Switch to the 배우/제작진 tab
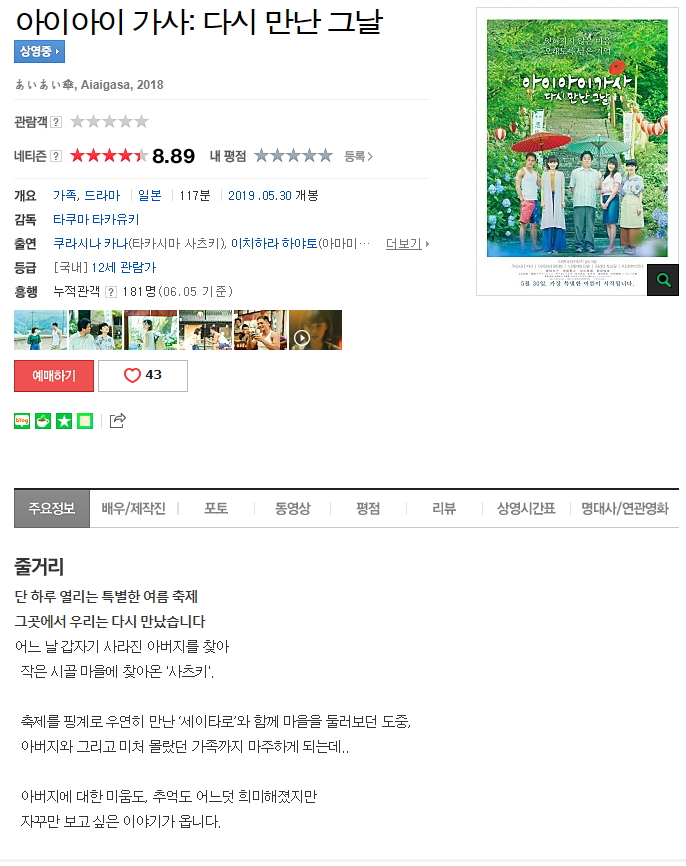 coord(133,509)
